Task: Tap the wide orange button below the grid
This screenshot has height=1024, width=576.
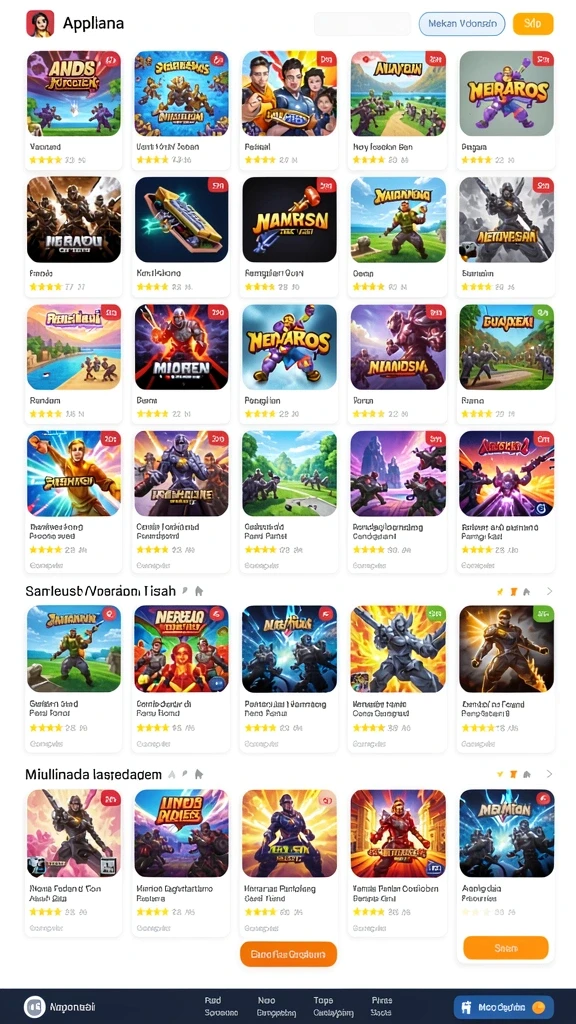Action: 288,954
